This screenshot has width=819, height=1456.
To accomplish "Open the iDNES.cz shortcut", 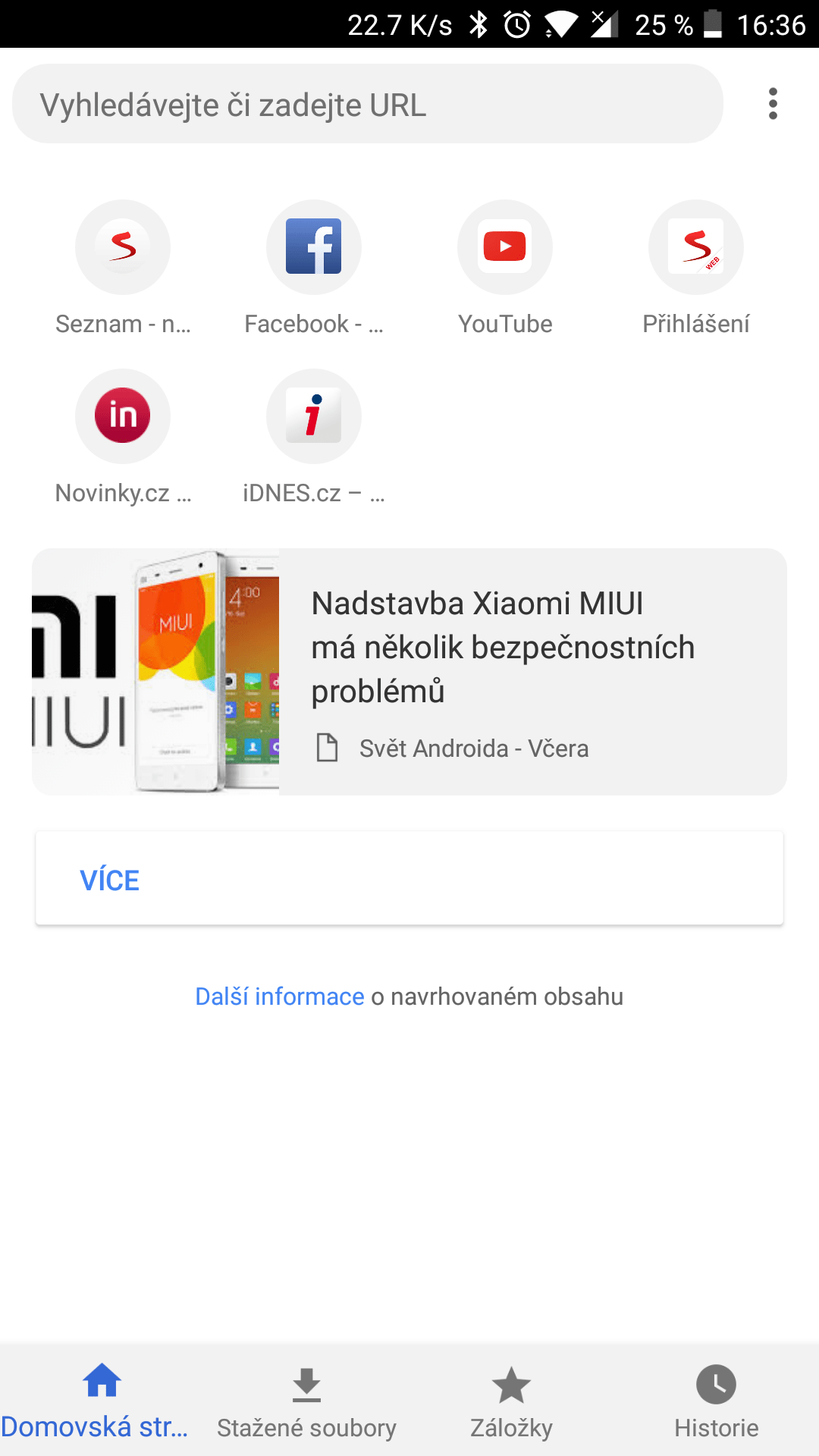I will click(x=314, y=438).
